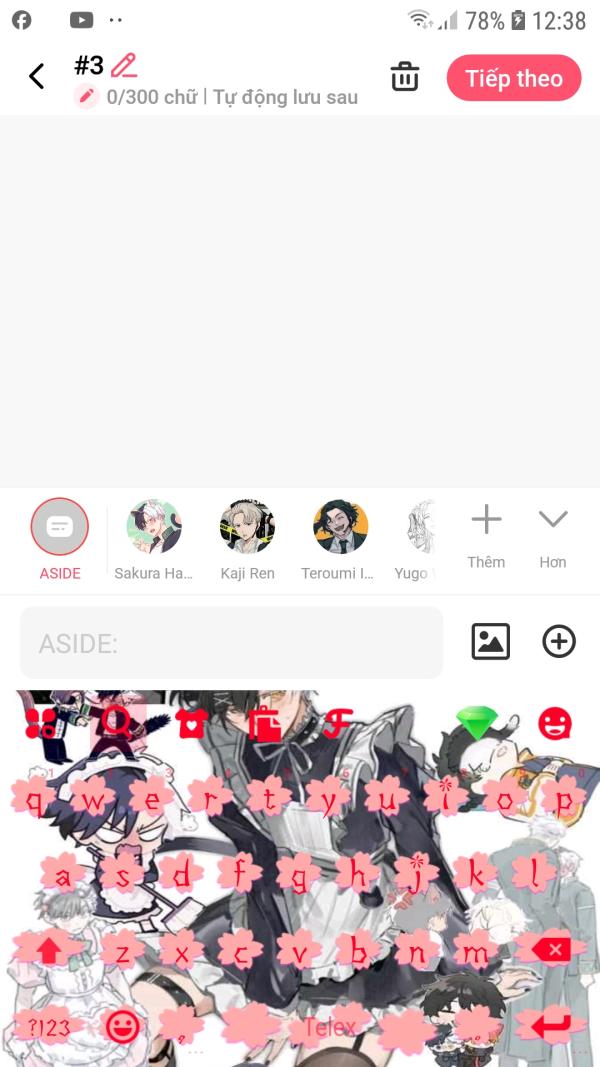Image resolution: width=600 pixels, height=1067 pixels.
Task: Add a character with Thêm
Action: coord(486,537)
